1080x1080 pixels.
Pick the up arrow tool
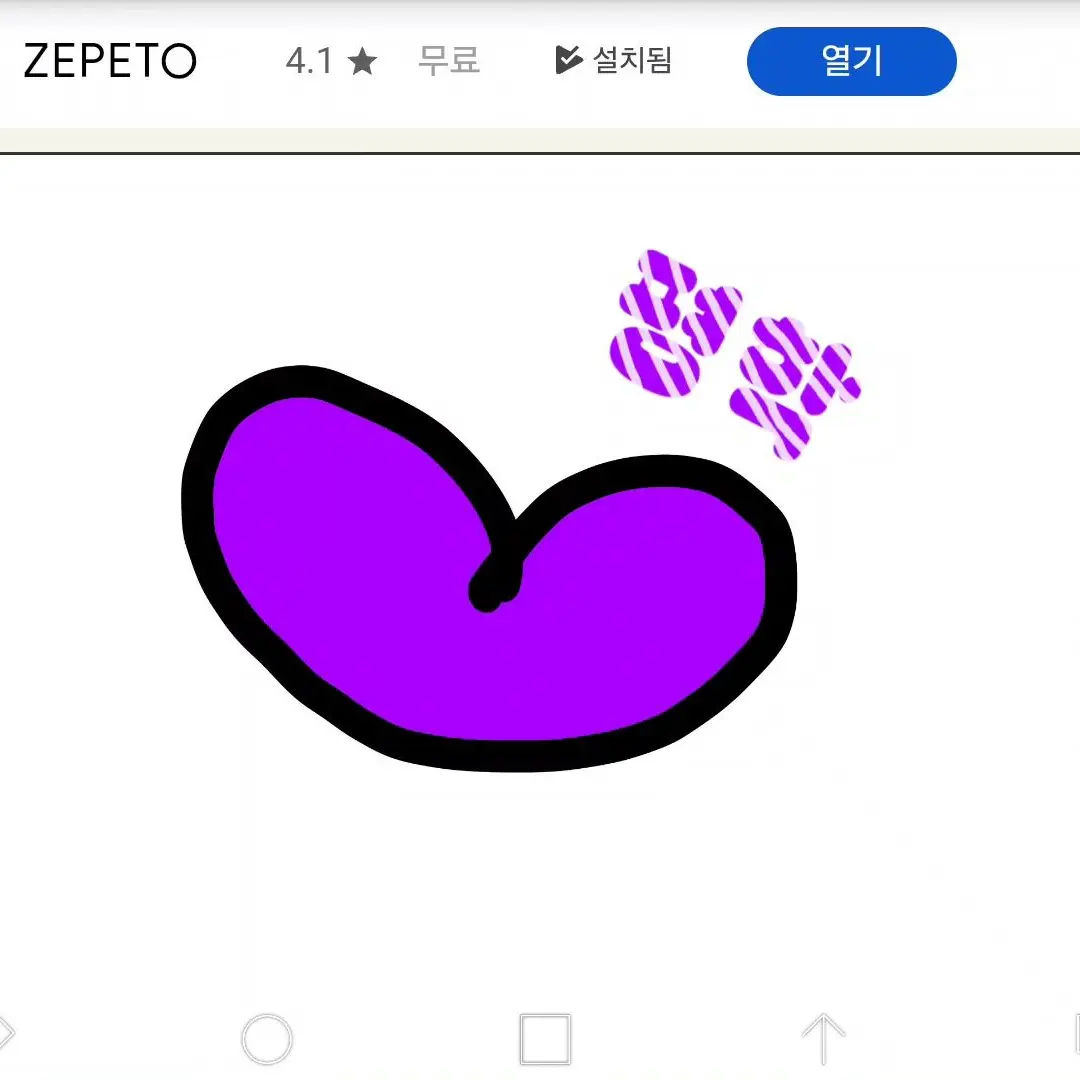point(822,1038)
